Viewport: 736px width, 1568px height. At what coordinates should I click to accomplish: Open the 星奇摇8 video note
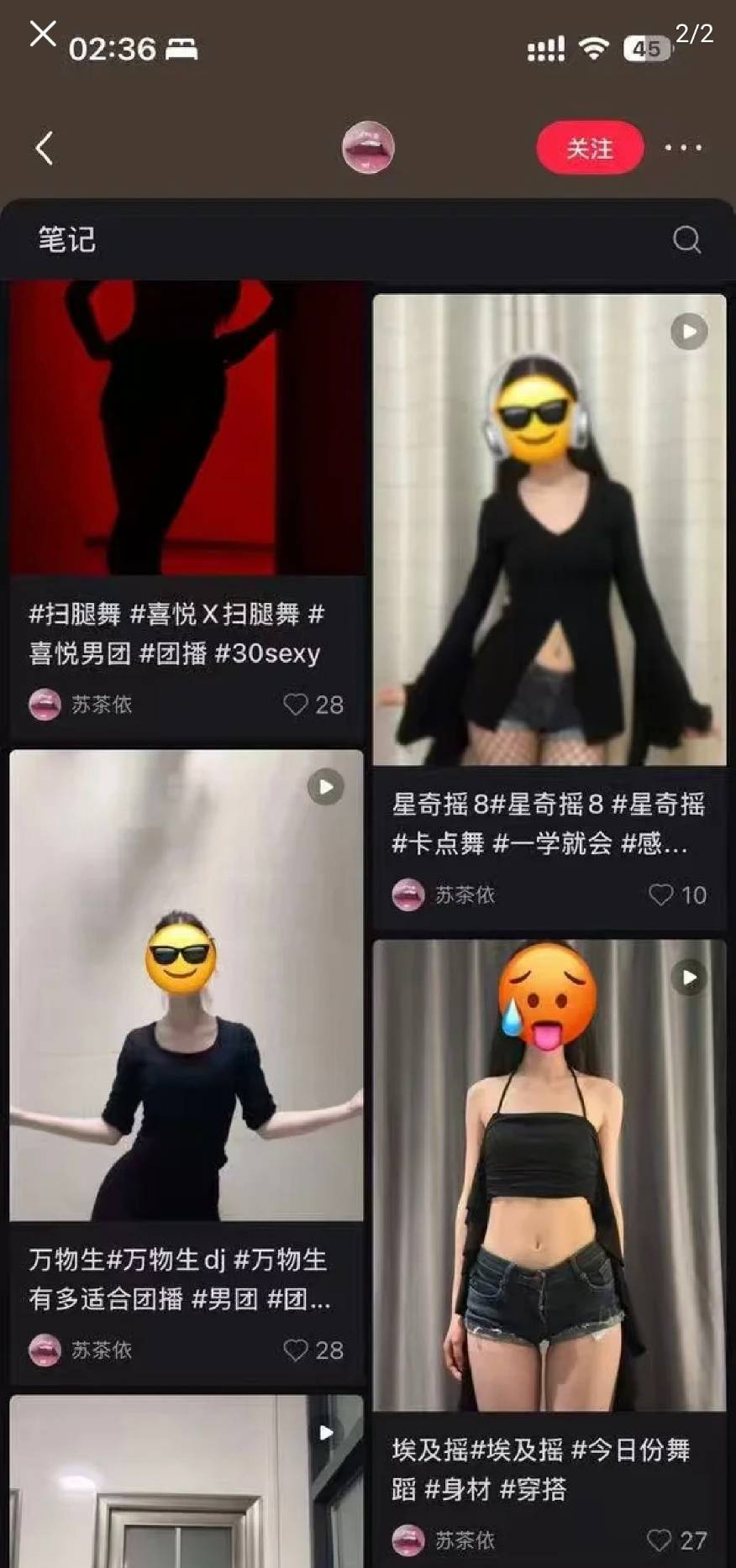tap(549, 529)
